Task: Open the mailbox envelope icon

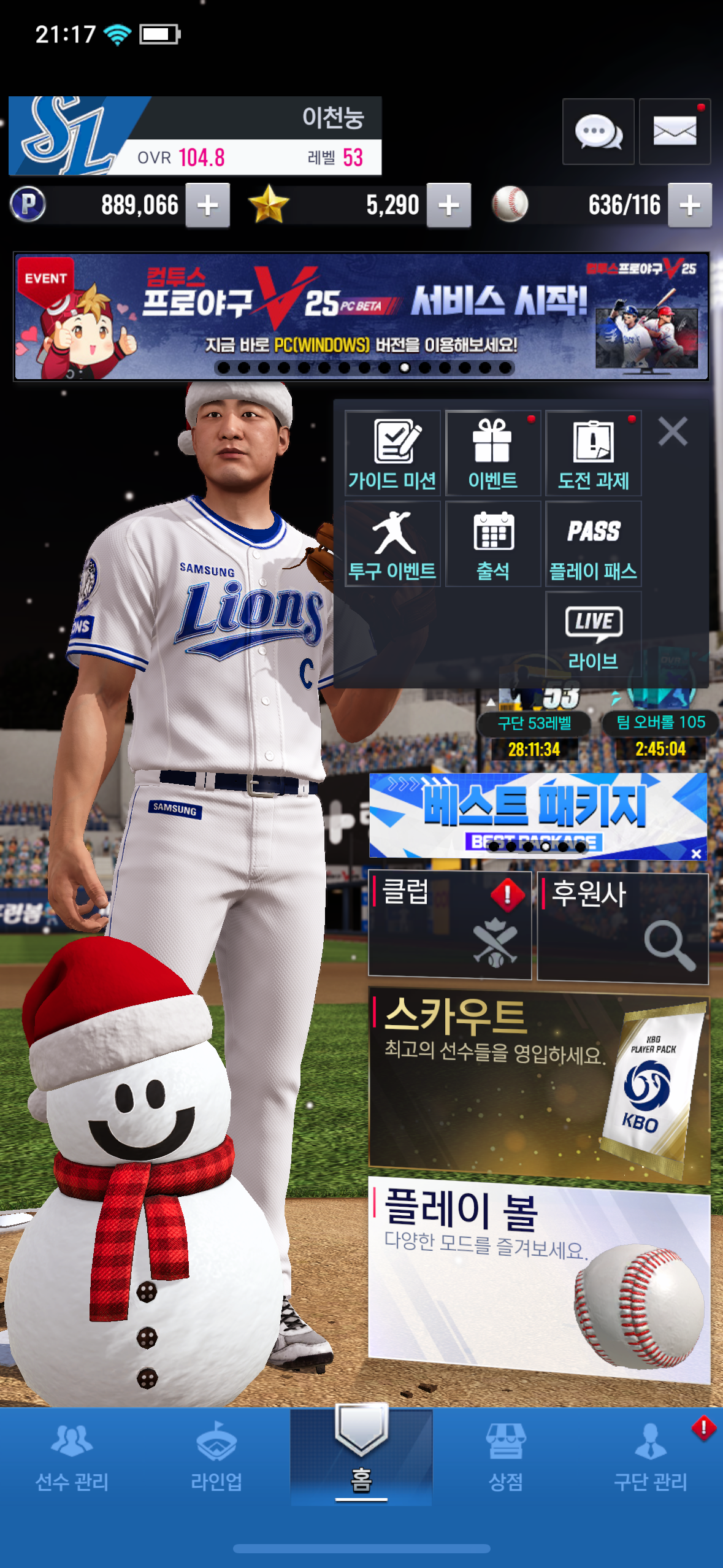Action: tap(675, 131)
